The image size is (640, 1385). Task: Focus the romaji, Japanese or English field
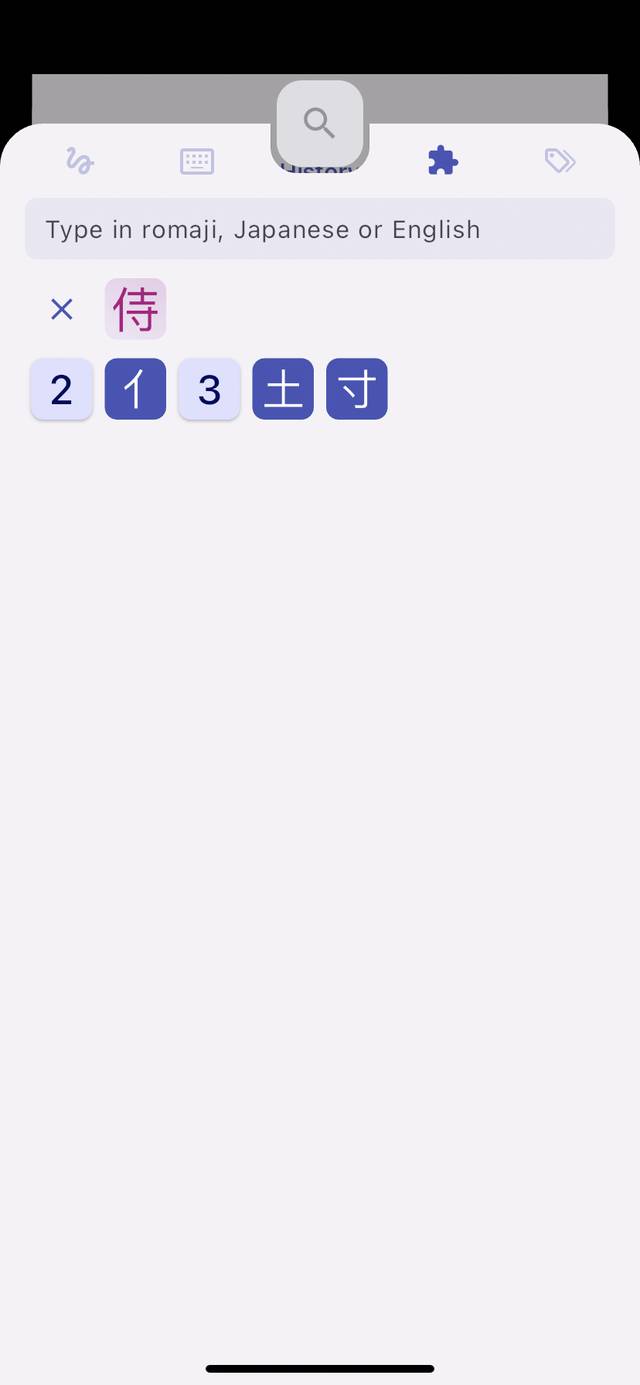click(320, 229)
